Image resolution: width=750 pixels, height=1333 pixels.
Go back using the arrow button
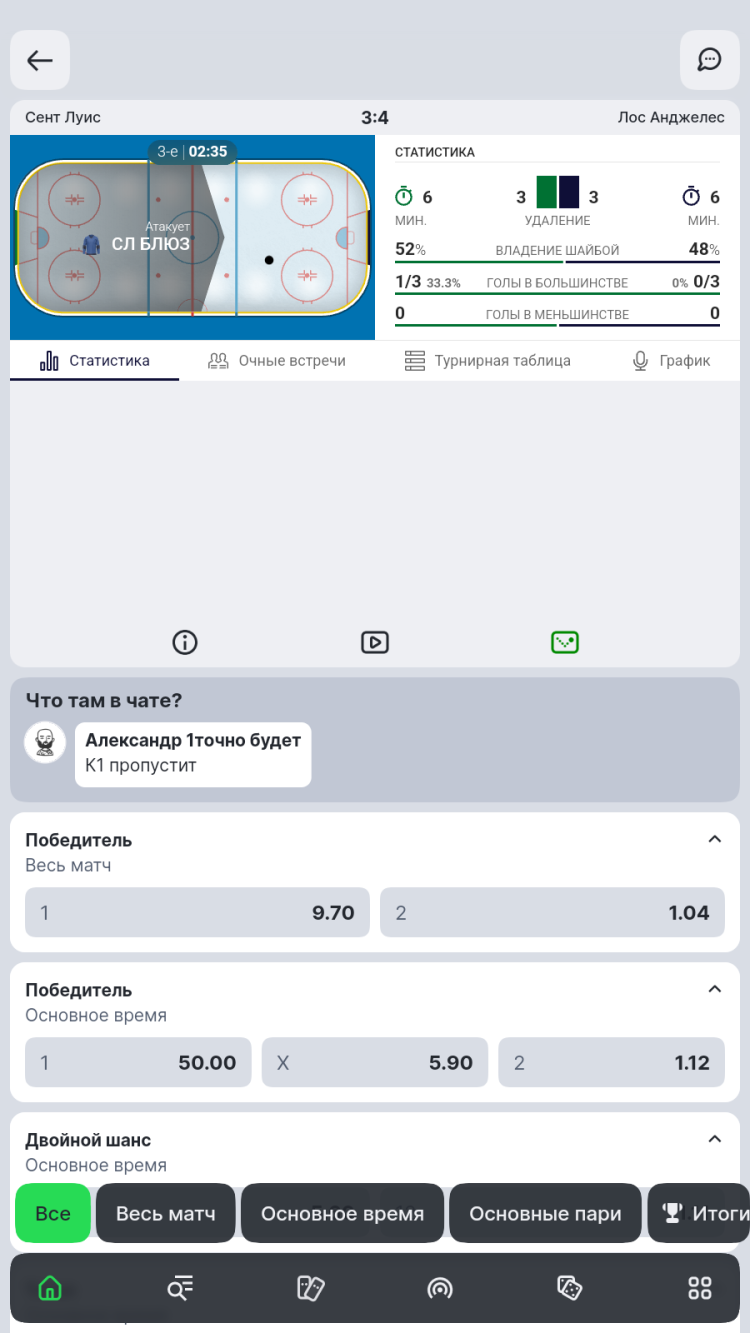coord(40,60)
